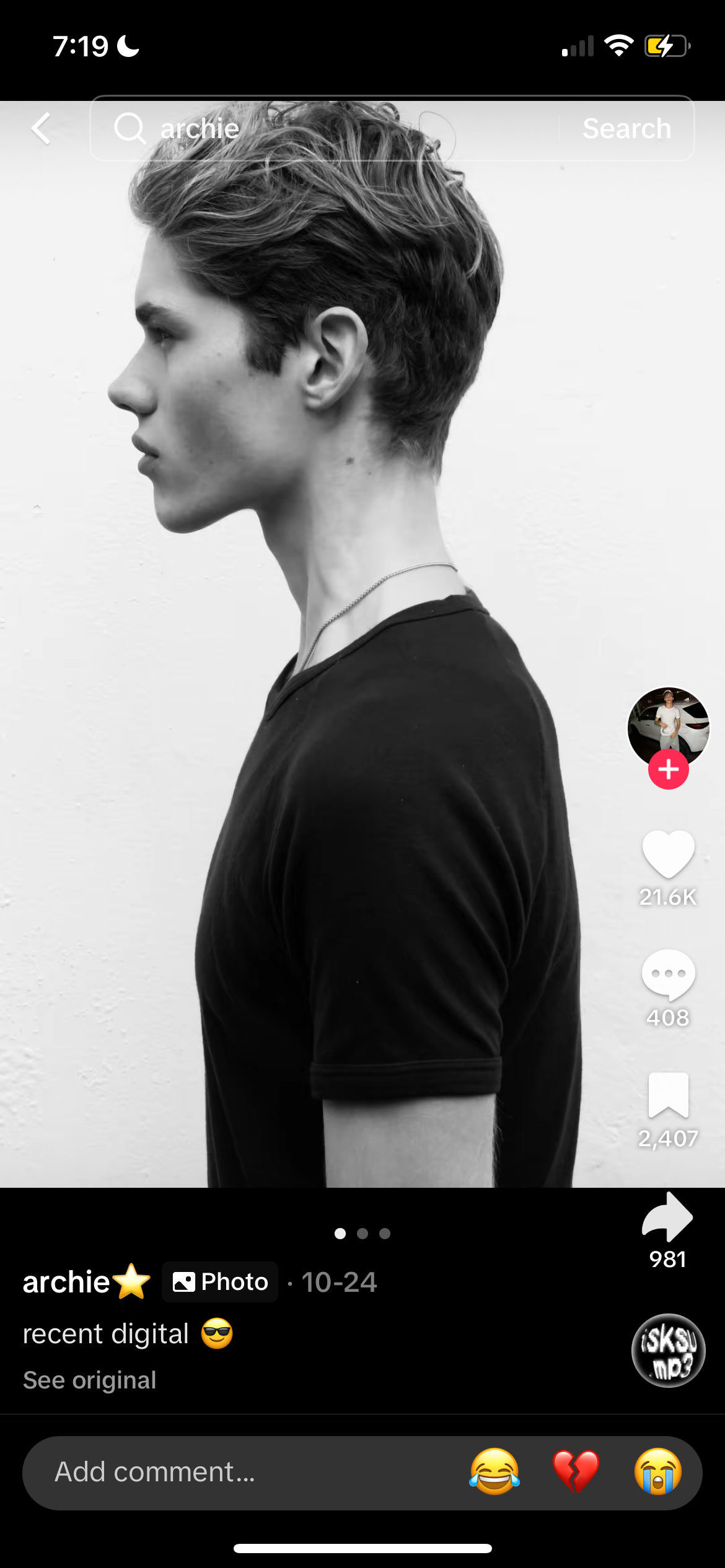Focus the Add comment field

tap(235, 1472)
